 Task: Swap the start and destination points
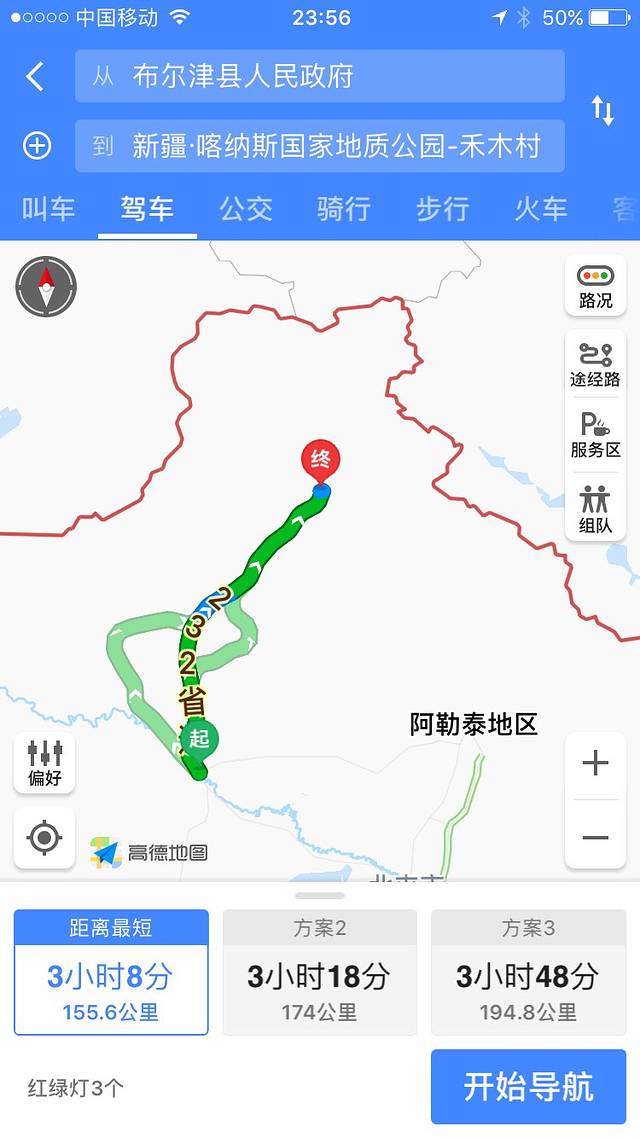click(x=602, y=110)
